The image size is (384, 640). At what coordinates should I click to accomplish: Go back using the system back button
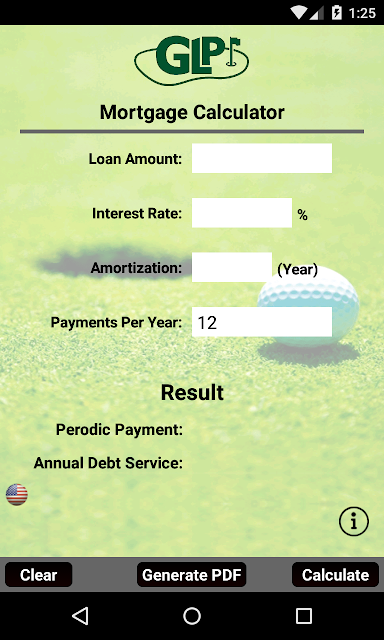[x=80, y=616]
